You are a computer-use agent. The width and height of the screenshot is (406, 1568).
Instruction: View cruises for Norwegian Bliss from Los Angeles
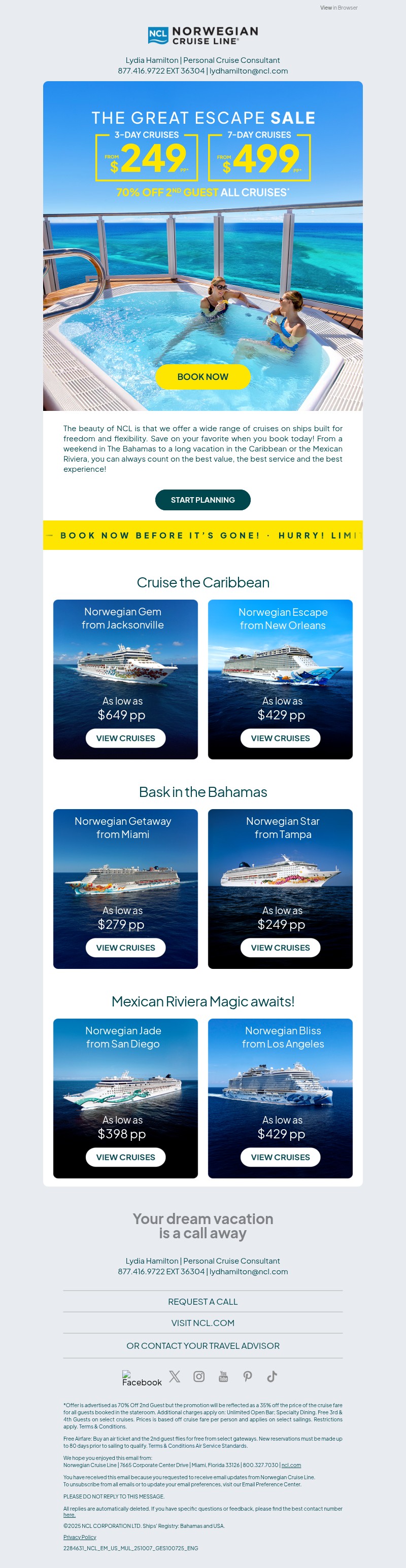pos(280,1157)
